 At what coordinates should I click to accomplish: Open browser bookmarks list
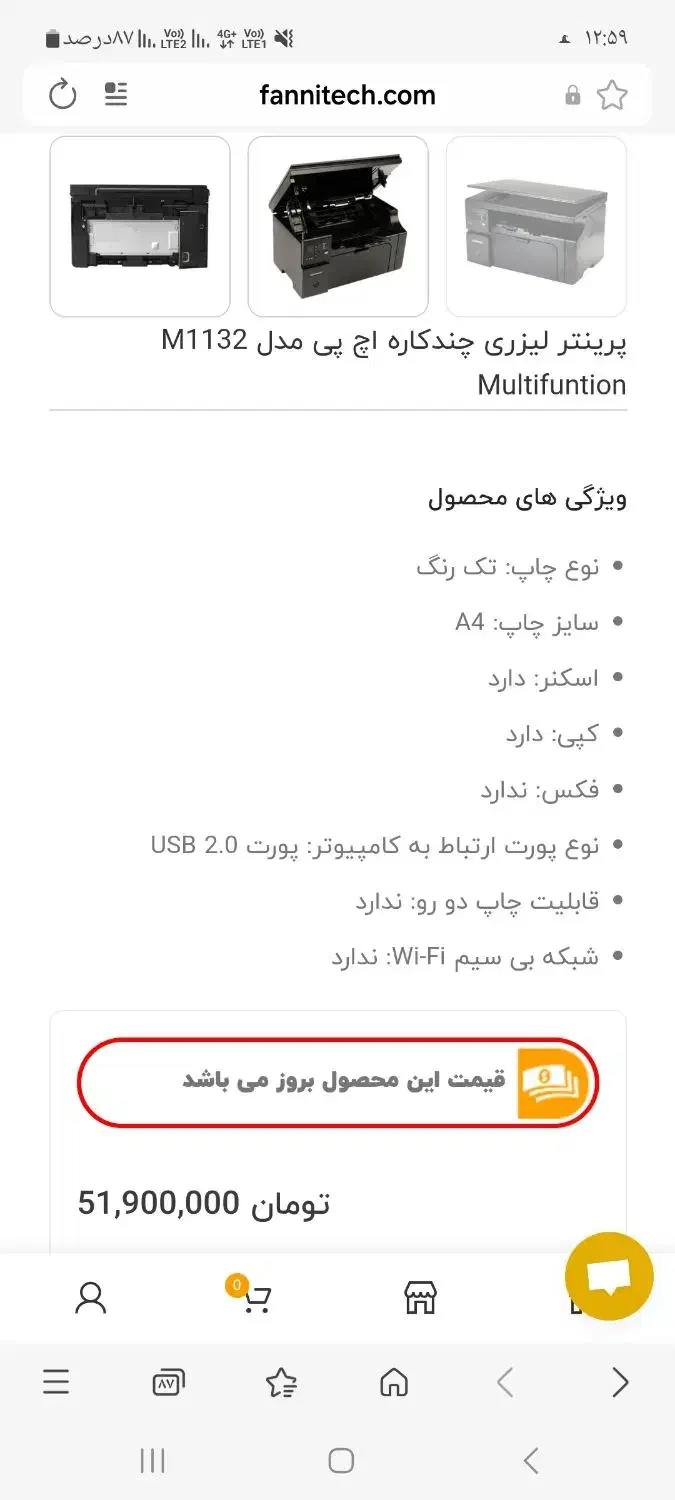pyautogui.click(x=281, y=1383)
